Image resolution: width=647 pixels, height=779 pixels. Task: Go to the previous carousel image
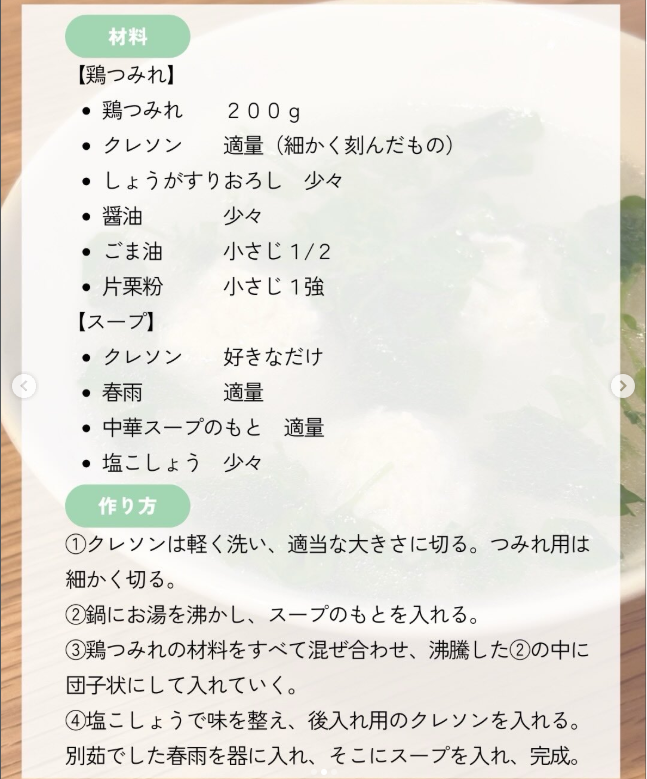coord(25,385)
